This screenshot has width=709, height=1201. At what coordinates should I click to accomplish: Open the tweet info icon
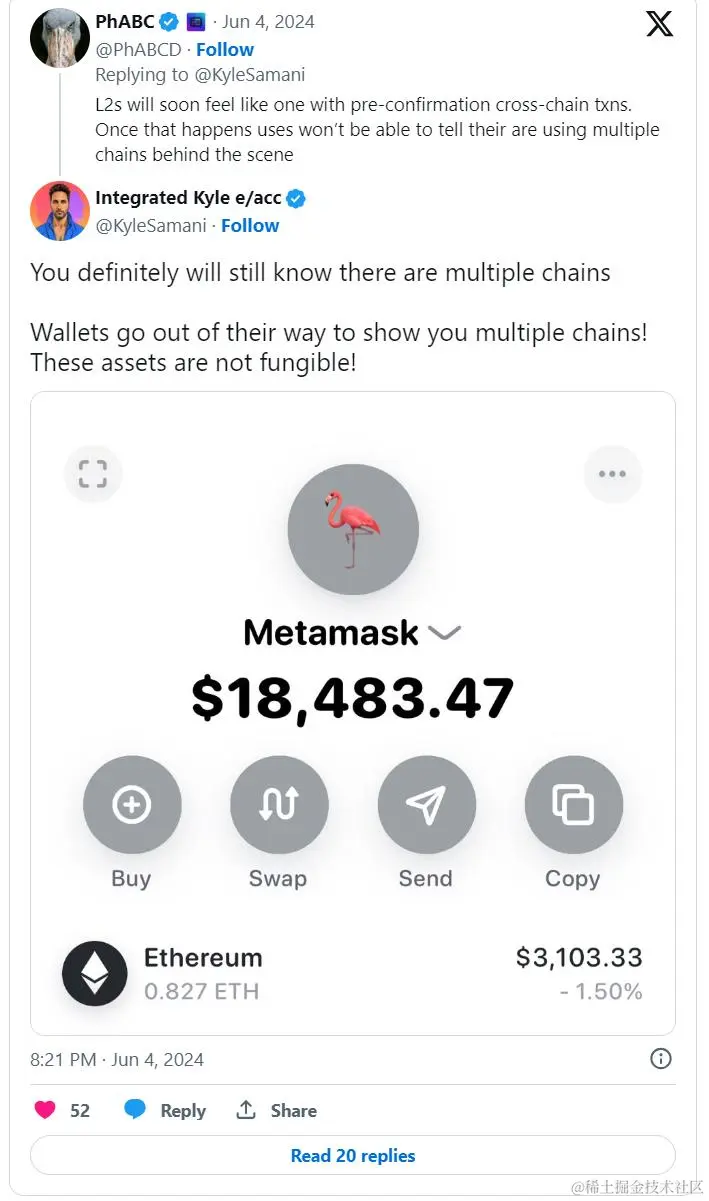[x=660, y=1058]
